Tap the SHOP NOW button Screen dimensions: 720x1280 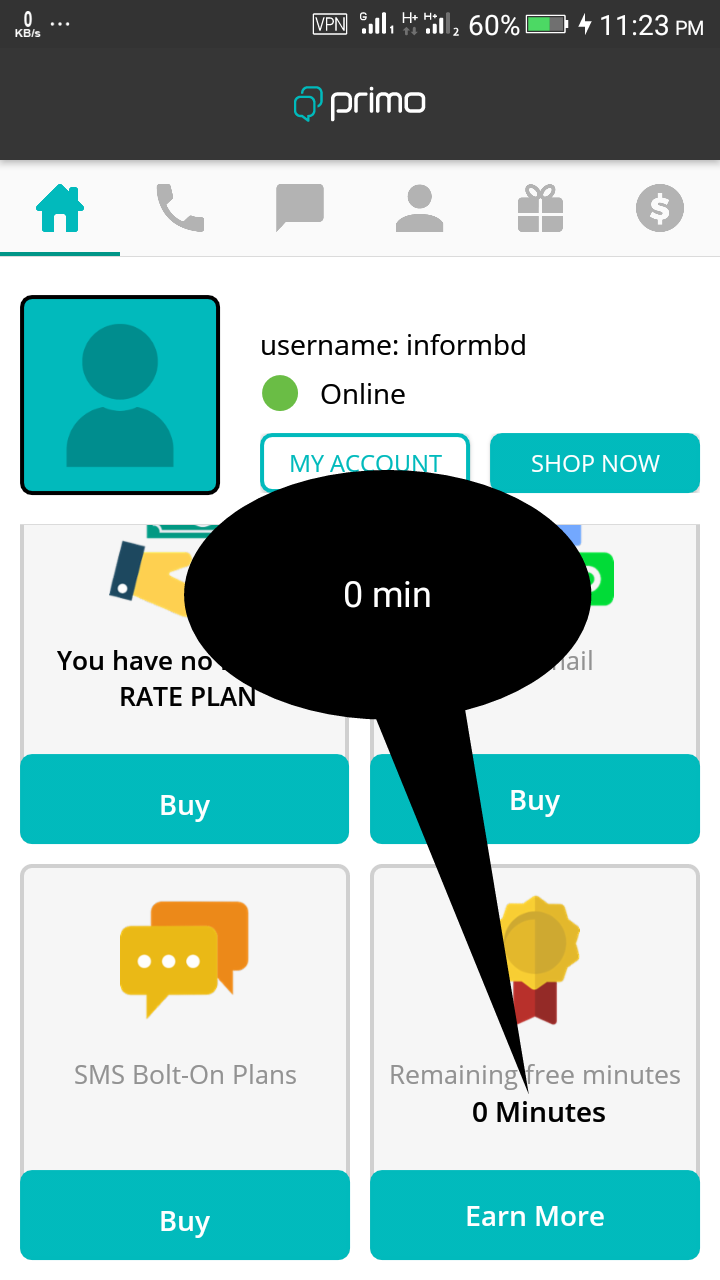coord(594,463)
